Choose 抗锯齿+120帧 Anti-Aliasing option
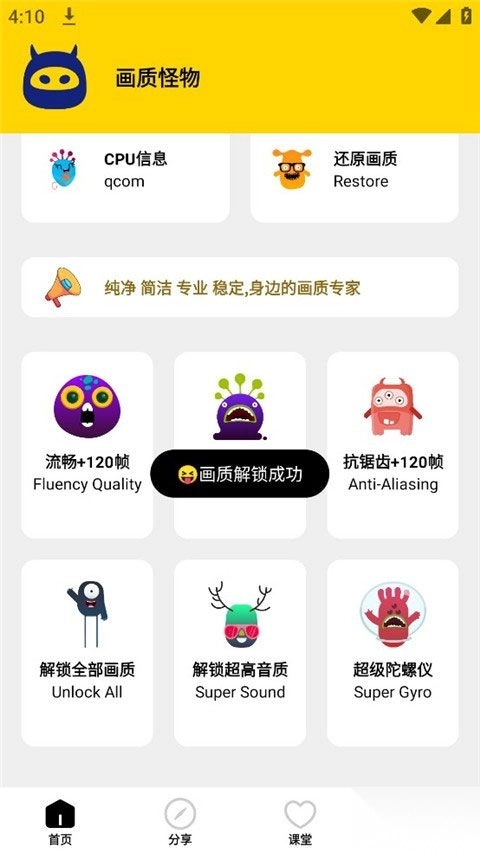Viewport: 480px width, 853px height. pos(392,445)
